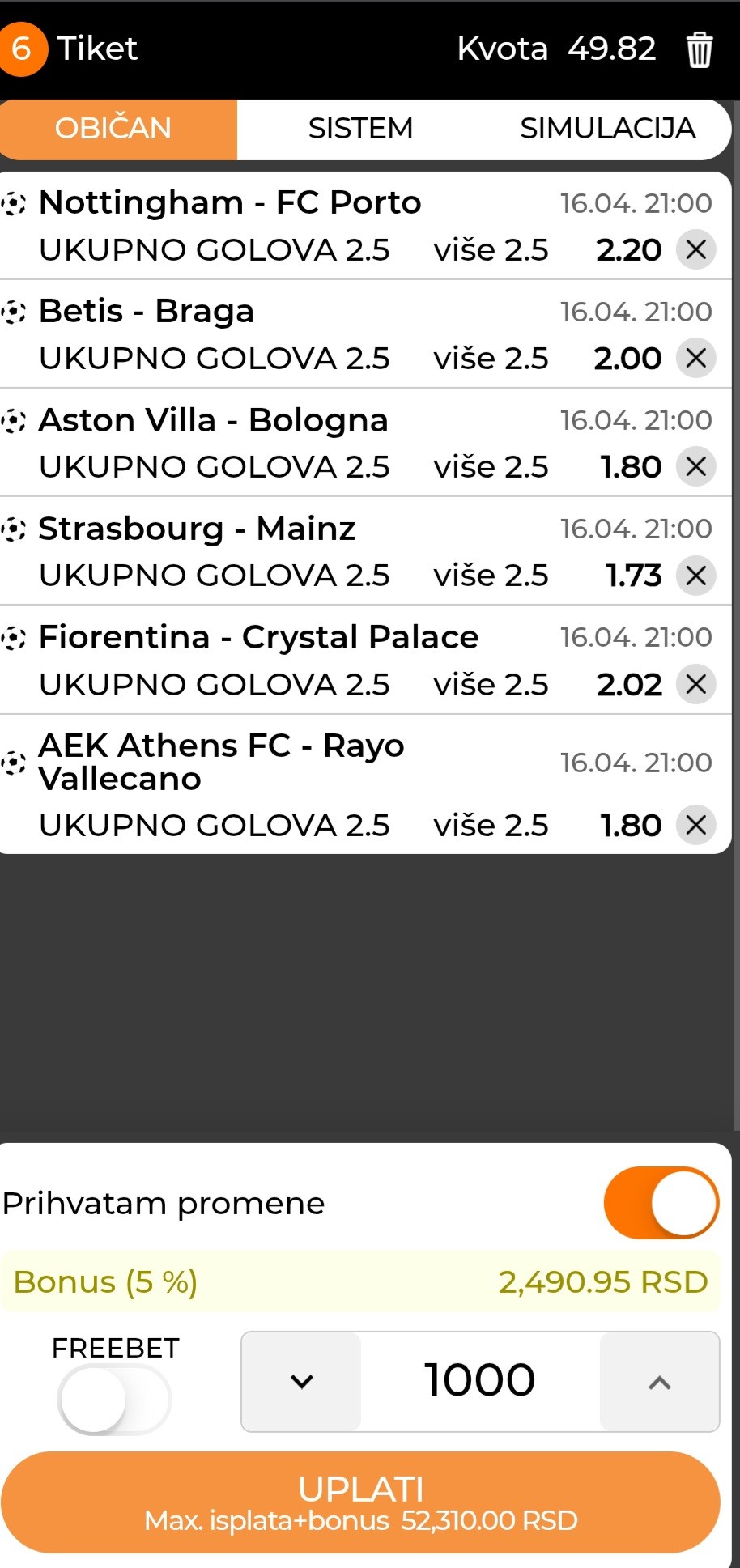
Task: Switch to the SIMULACIJA tab
Action: [607, 129]
